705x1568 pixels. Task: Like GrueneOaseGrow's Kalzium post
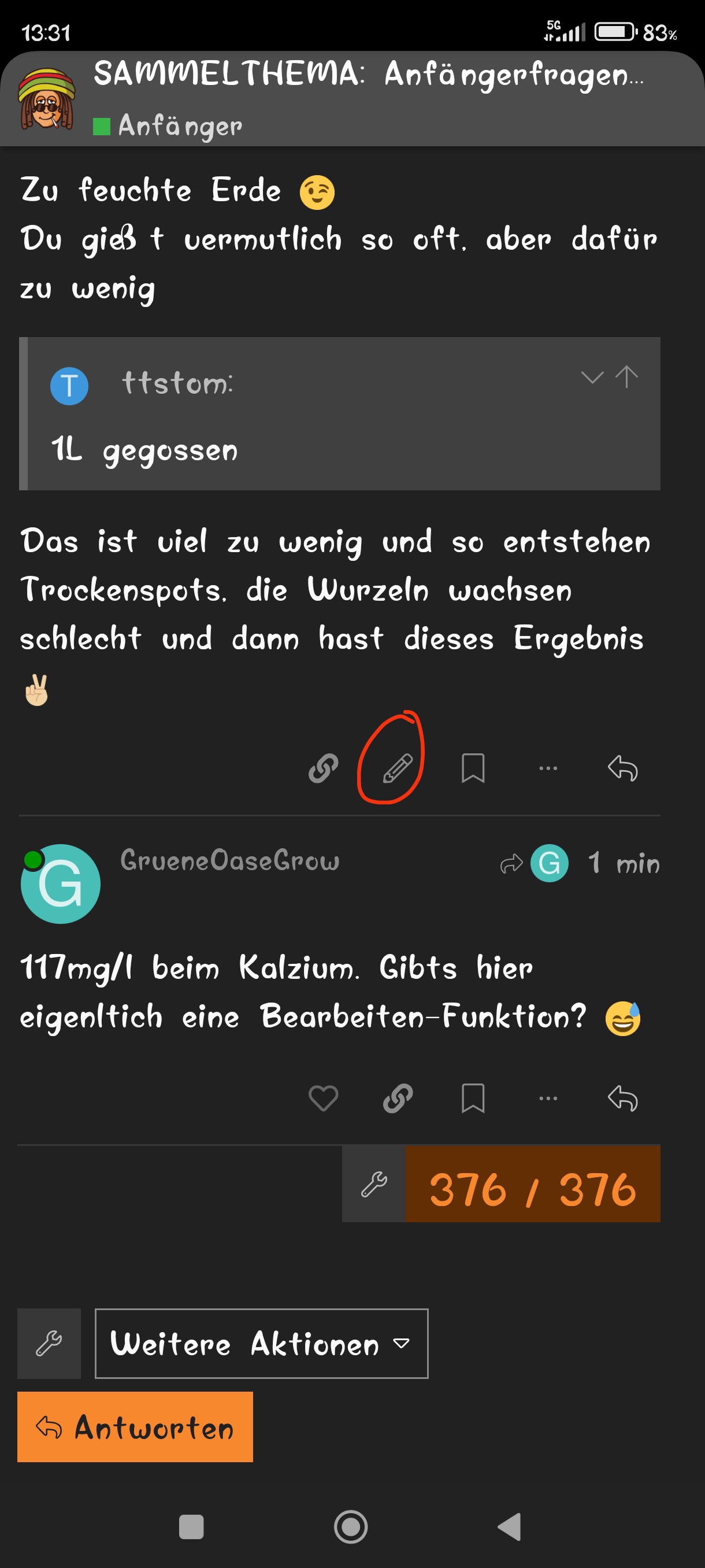(323, 1098)
